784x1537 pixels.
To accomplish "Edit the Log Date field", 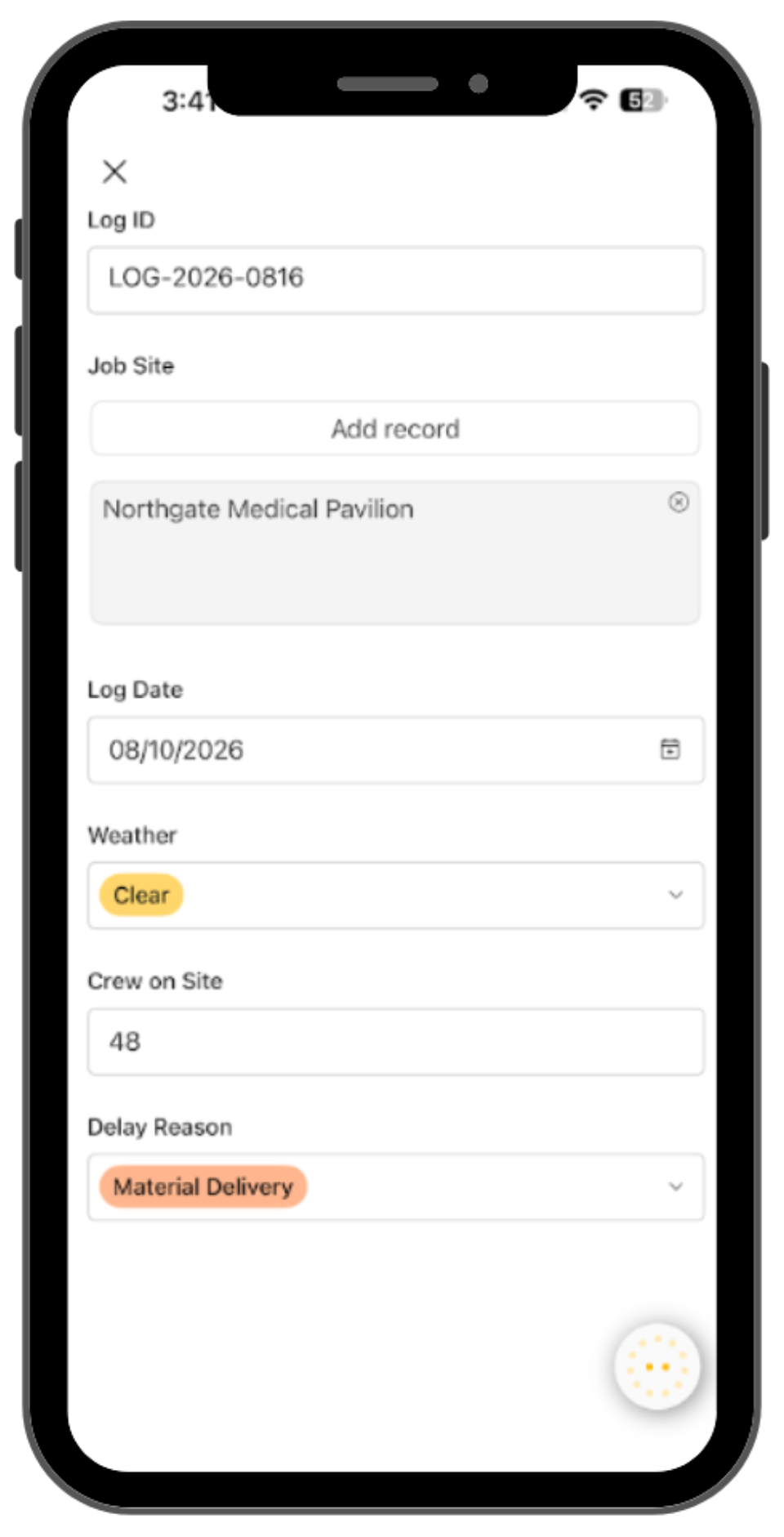I will (x=395, y=750).
